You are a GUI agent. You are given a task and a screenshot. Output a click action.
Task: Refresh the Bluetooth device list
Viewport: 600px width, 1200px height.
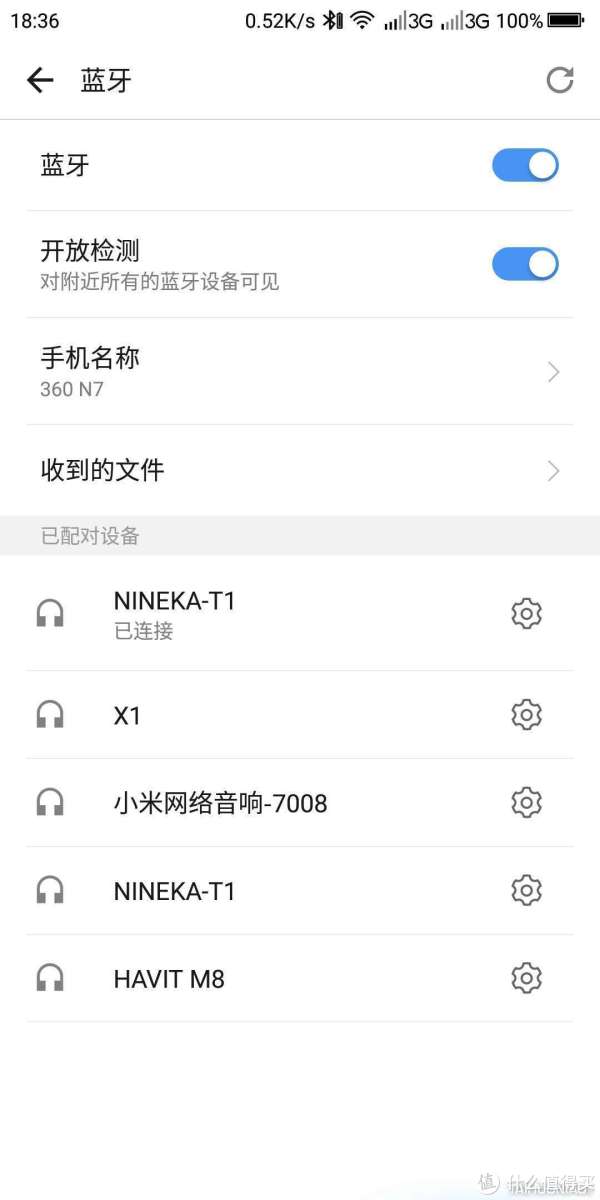560,80
